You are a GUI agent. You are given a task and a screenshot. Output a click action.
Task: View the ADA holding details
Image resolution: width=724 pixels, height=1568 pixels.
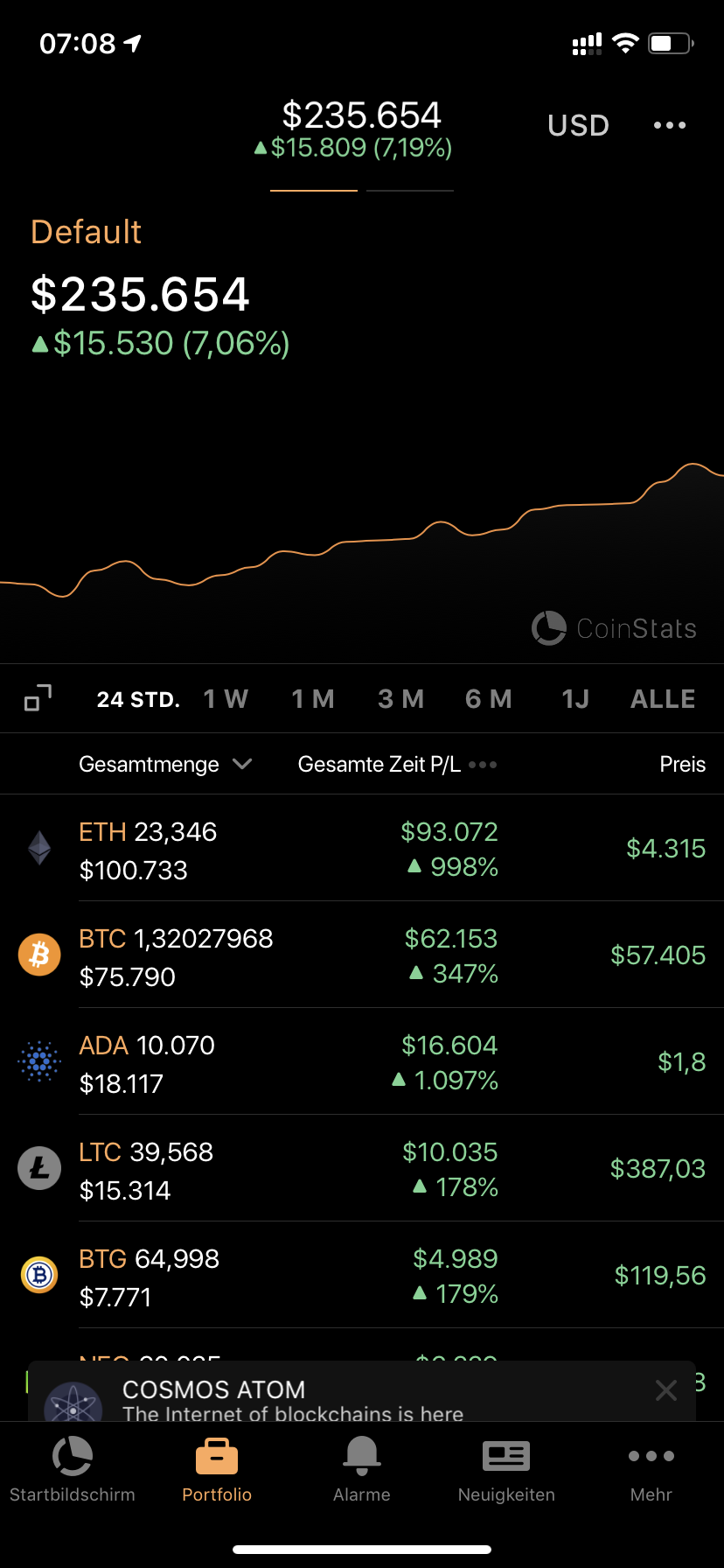(x=362, y=1062)
